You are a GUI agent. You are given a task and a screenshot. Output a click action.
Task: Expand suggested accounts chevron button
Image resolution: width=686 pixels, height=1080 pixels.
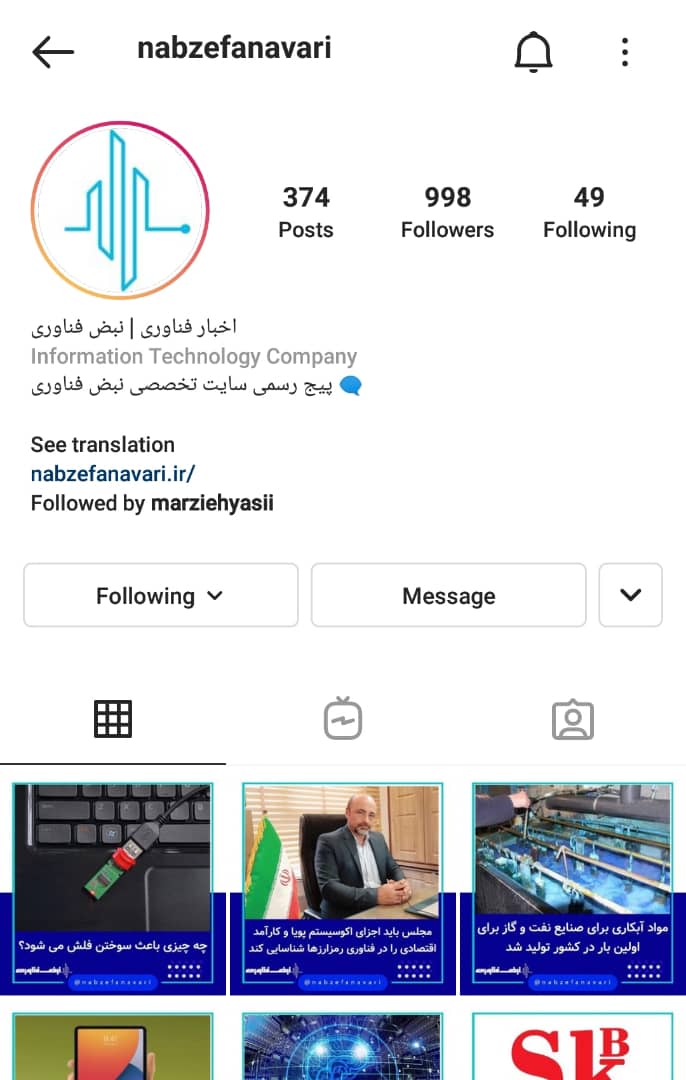click(x=630, y=595)
